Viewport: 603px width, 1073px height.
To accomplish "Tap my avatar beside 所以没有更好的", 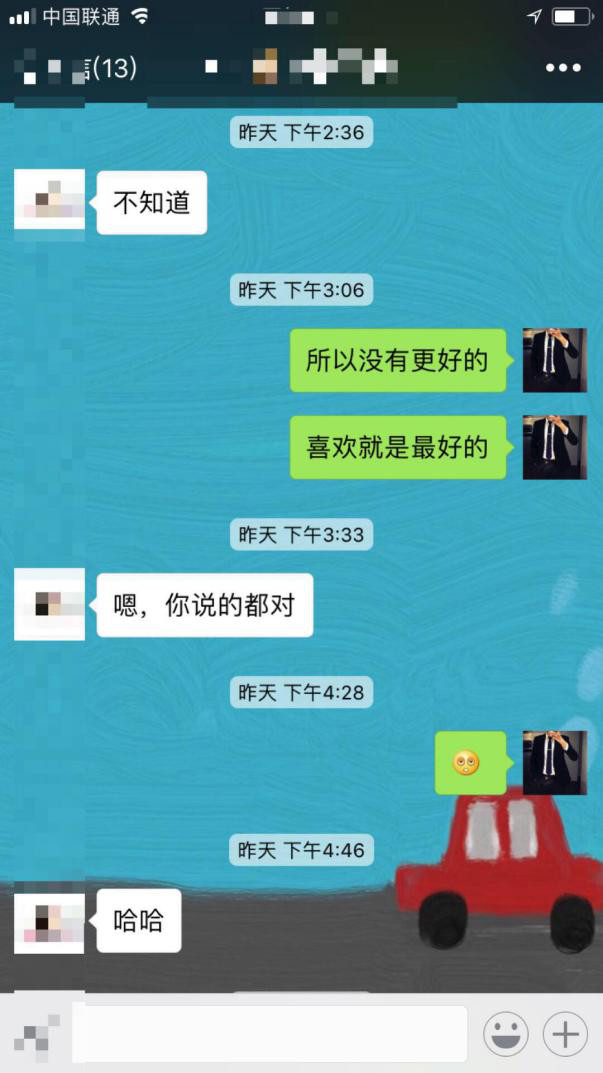I will tap(554, 360).
